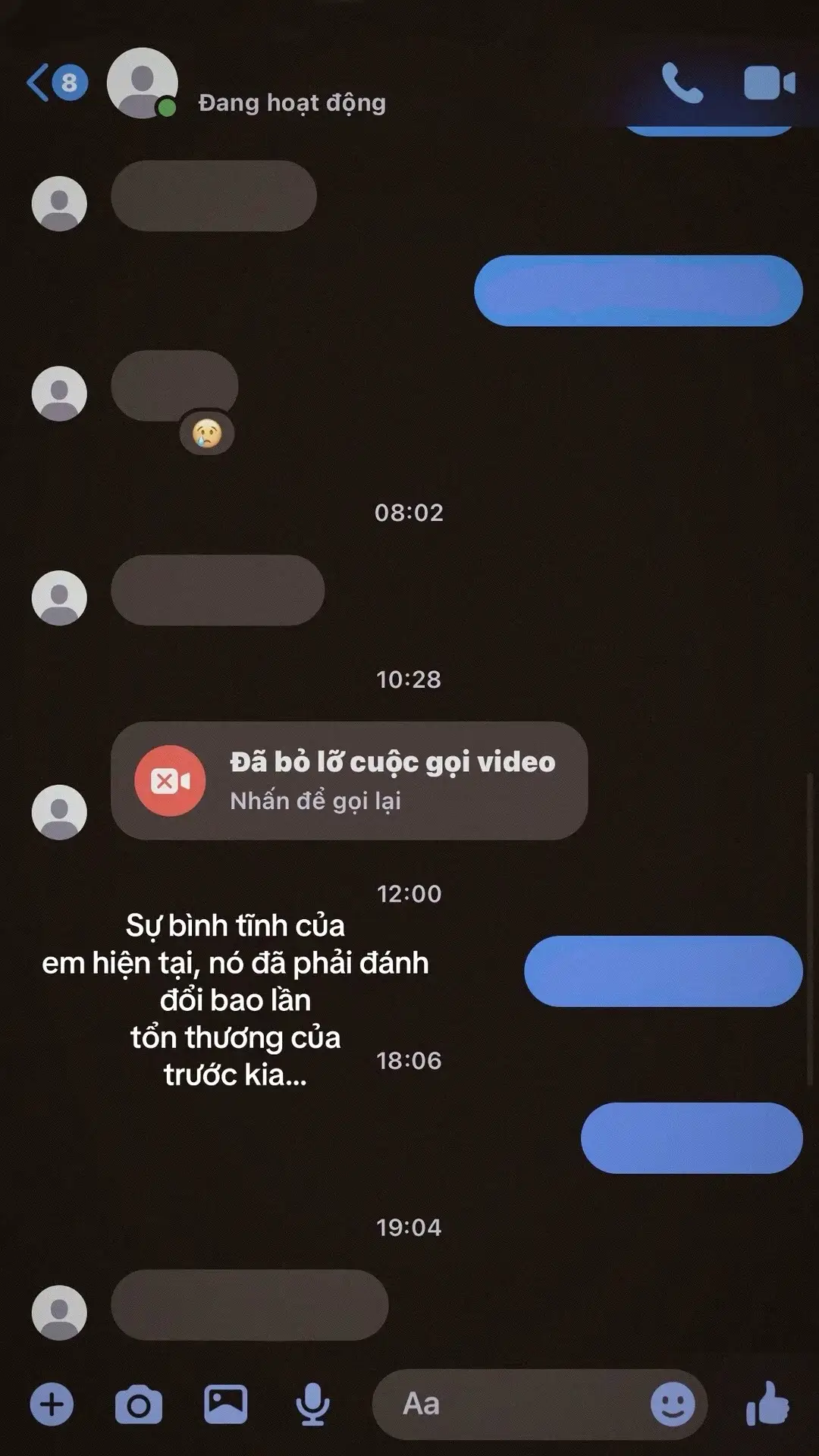Open the camera to take a photo

(138, 1405)
